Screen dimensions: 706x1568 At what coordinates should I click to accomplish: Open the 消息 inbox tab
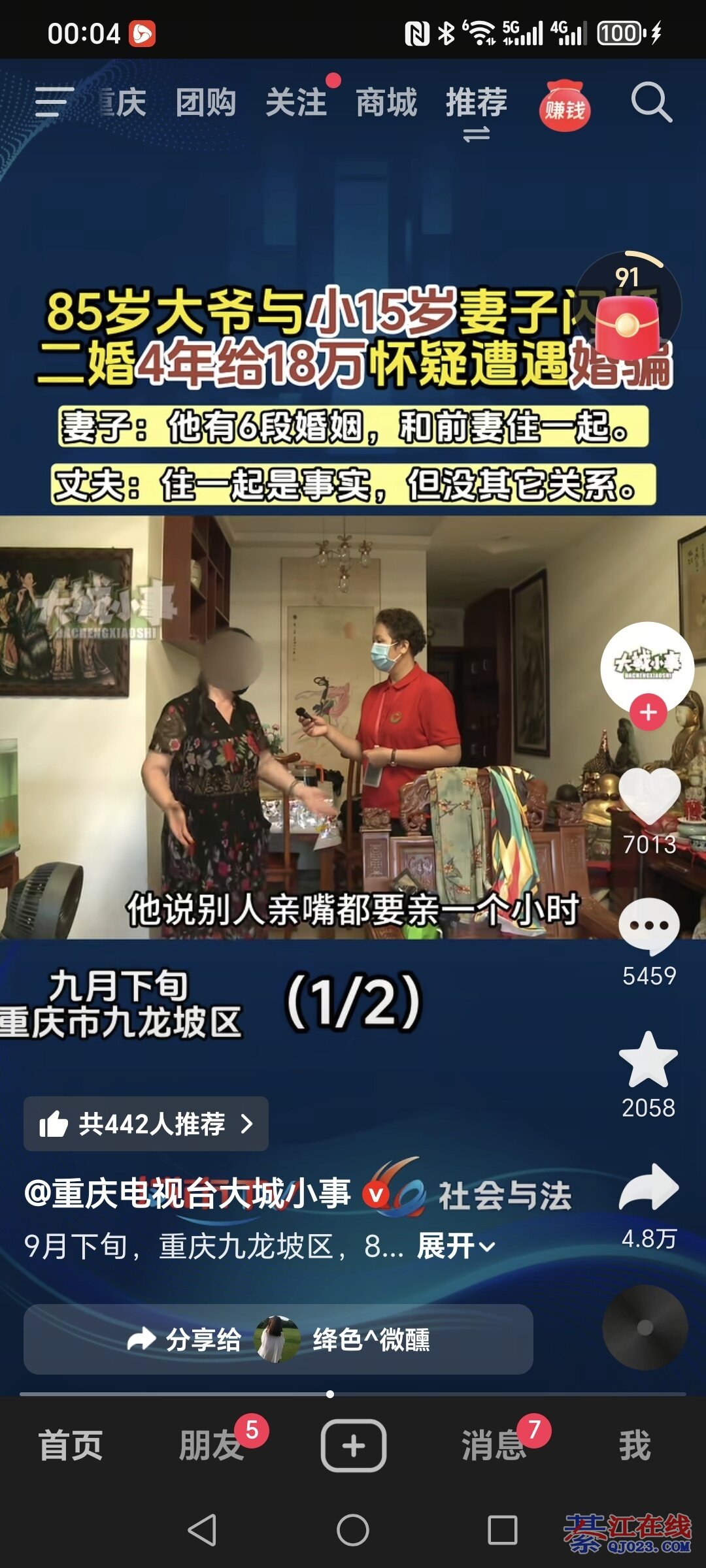coord(494,1445)
